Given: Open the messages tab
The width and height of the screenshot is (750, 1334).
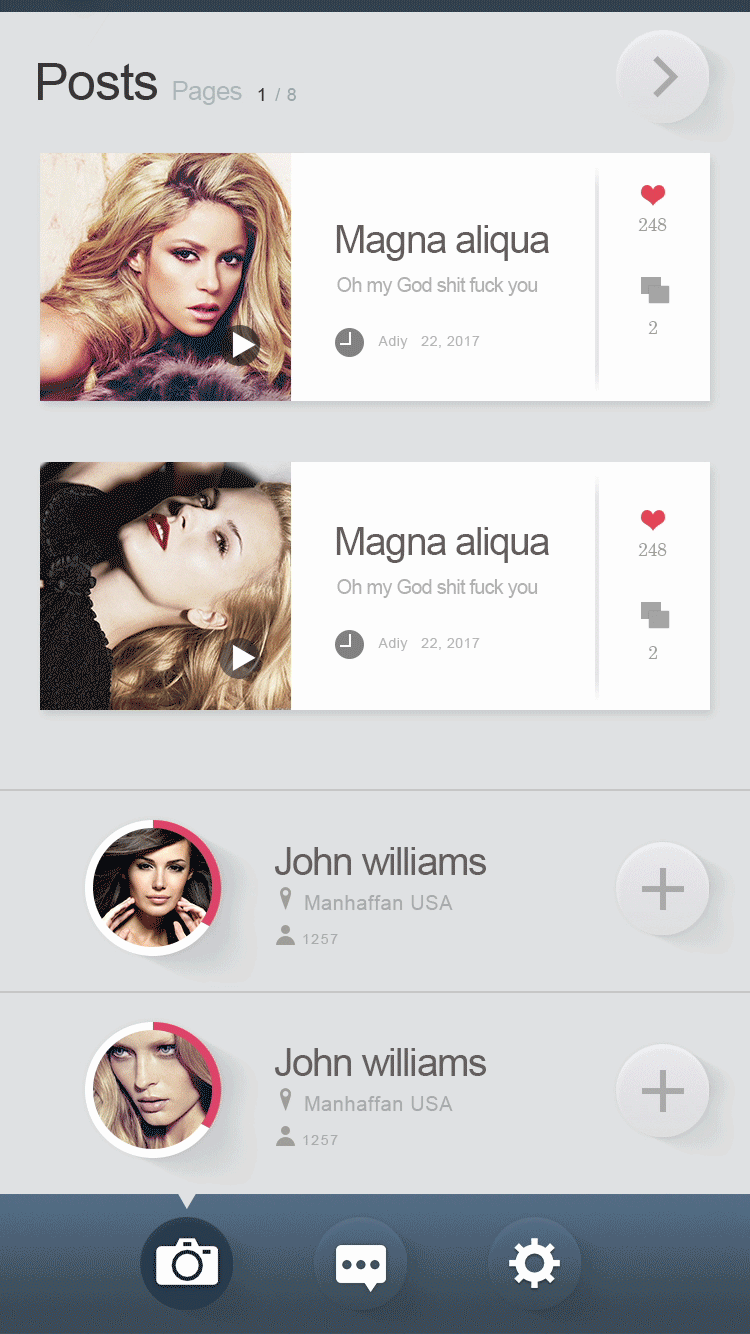Looking at the screenshot, I should click(361, 1264).
